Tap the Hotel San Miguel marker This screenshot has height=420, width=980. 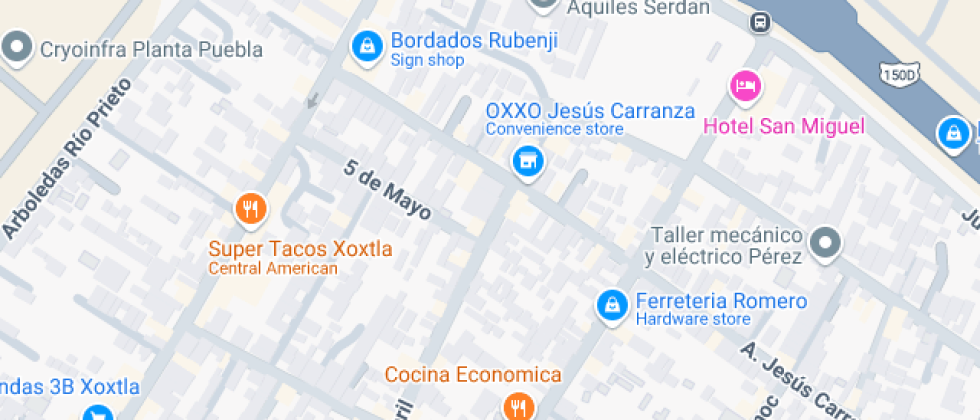click(x=745, y=87)
